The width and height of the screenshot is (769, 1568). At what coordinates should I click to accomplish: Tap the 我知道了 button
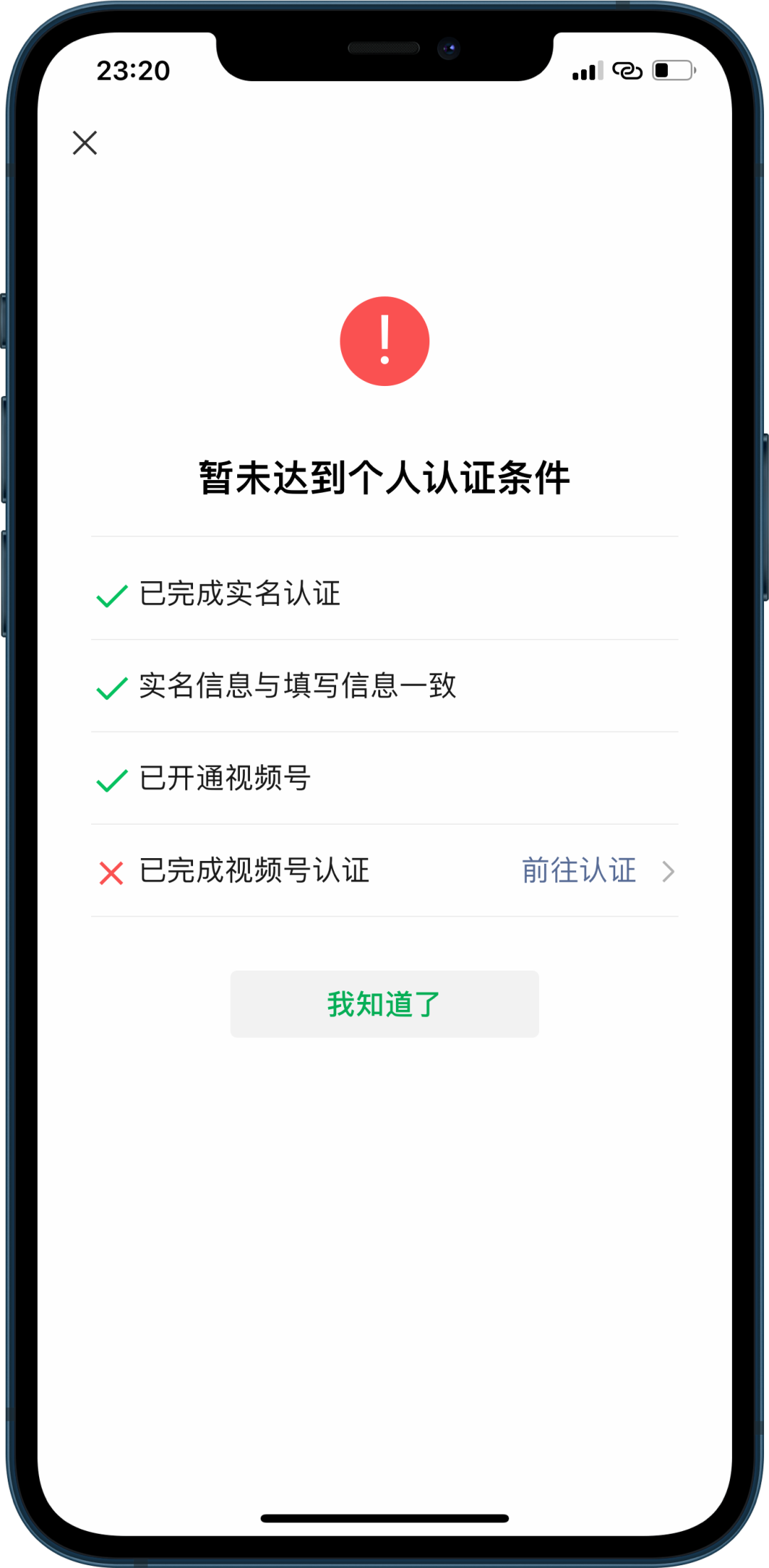384,1004
